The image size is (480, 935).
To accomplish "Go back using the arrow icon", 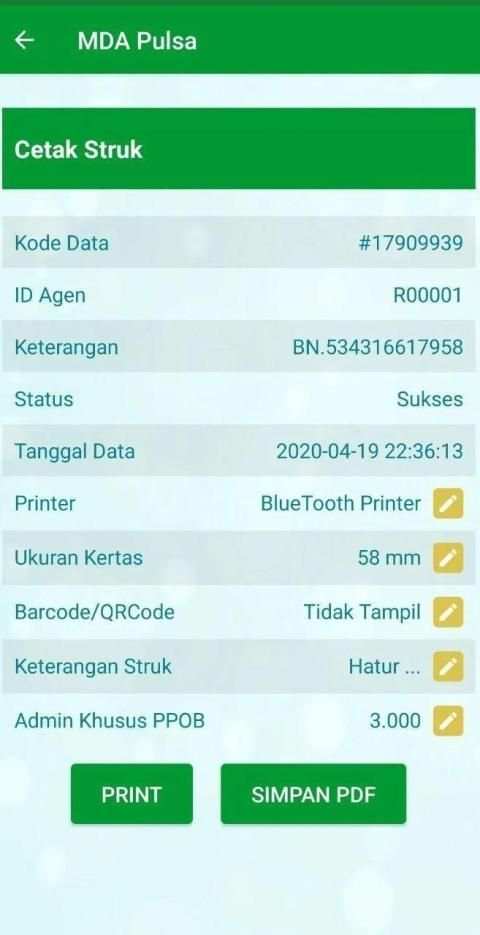I will [24, 41].
